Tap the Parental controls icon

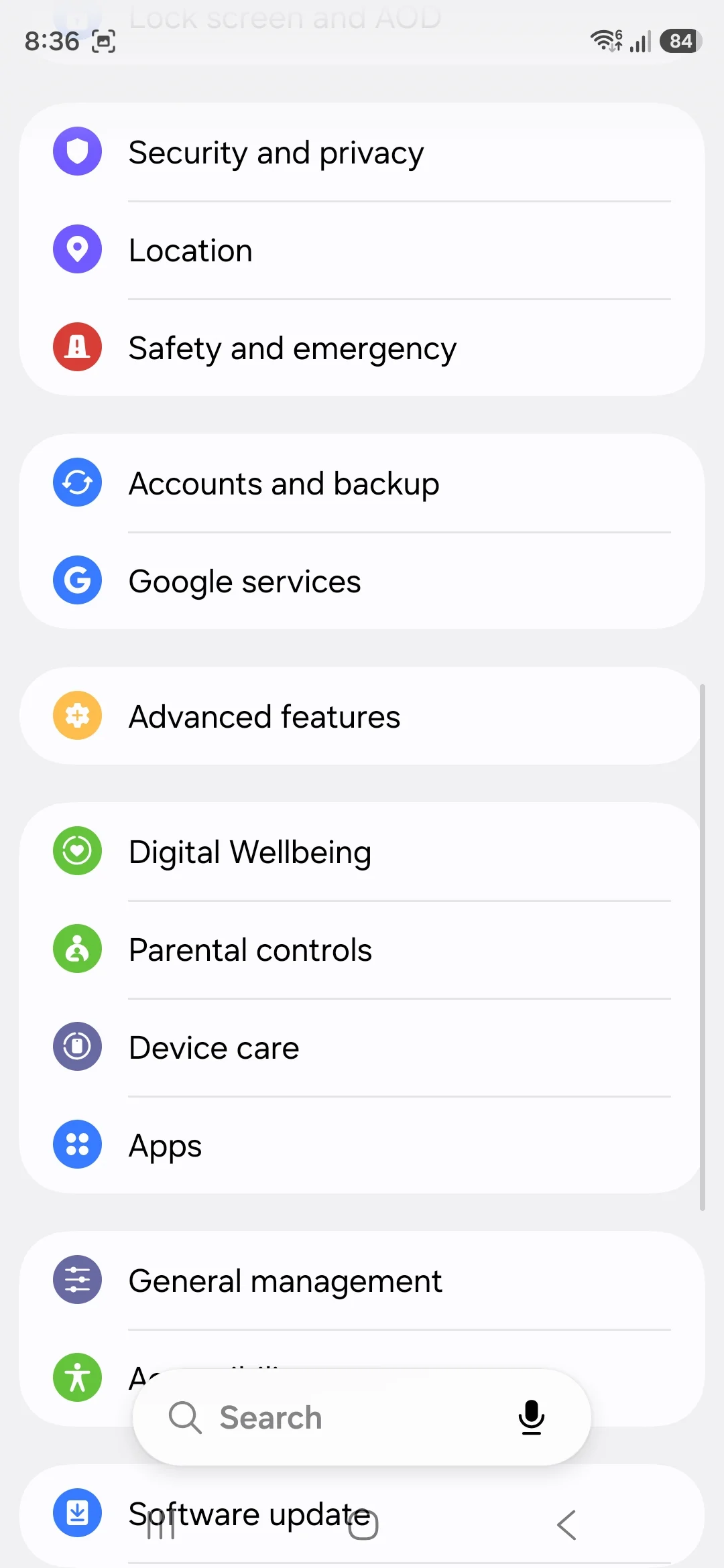(77, 949)
